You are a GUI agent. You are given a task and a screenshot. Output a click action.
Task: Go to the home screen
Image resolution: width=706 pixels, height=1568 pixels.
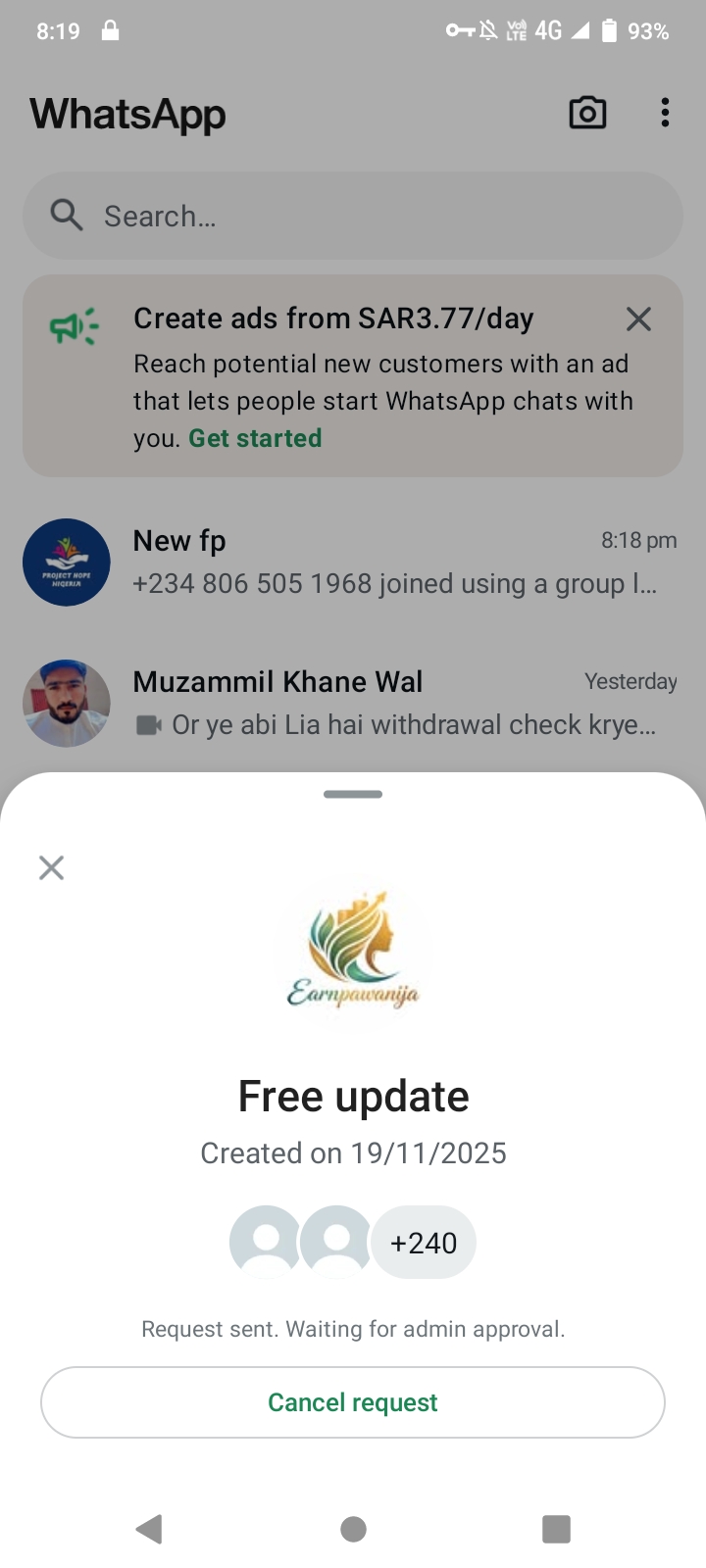353,1529
